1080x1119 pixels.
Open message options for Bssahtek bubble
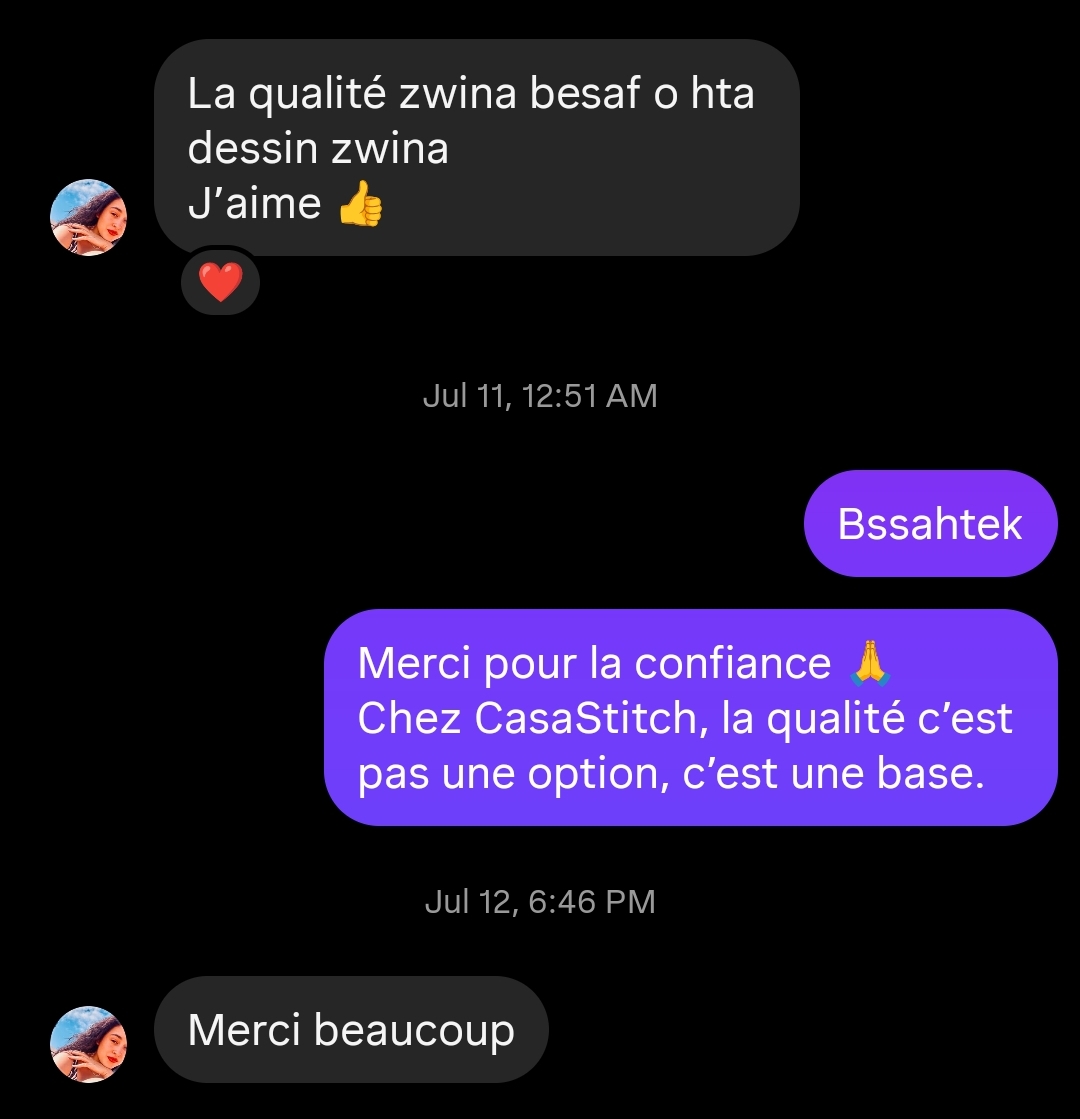click(930, 523)
